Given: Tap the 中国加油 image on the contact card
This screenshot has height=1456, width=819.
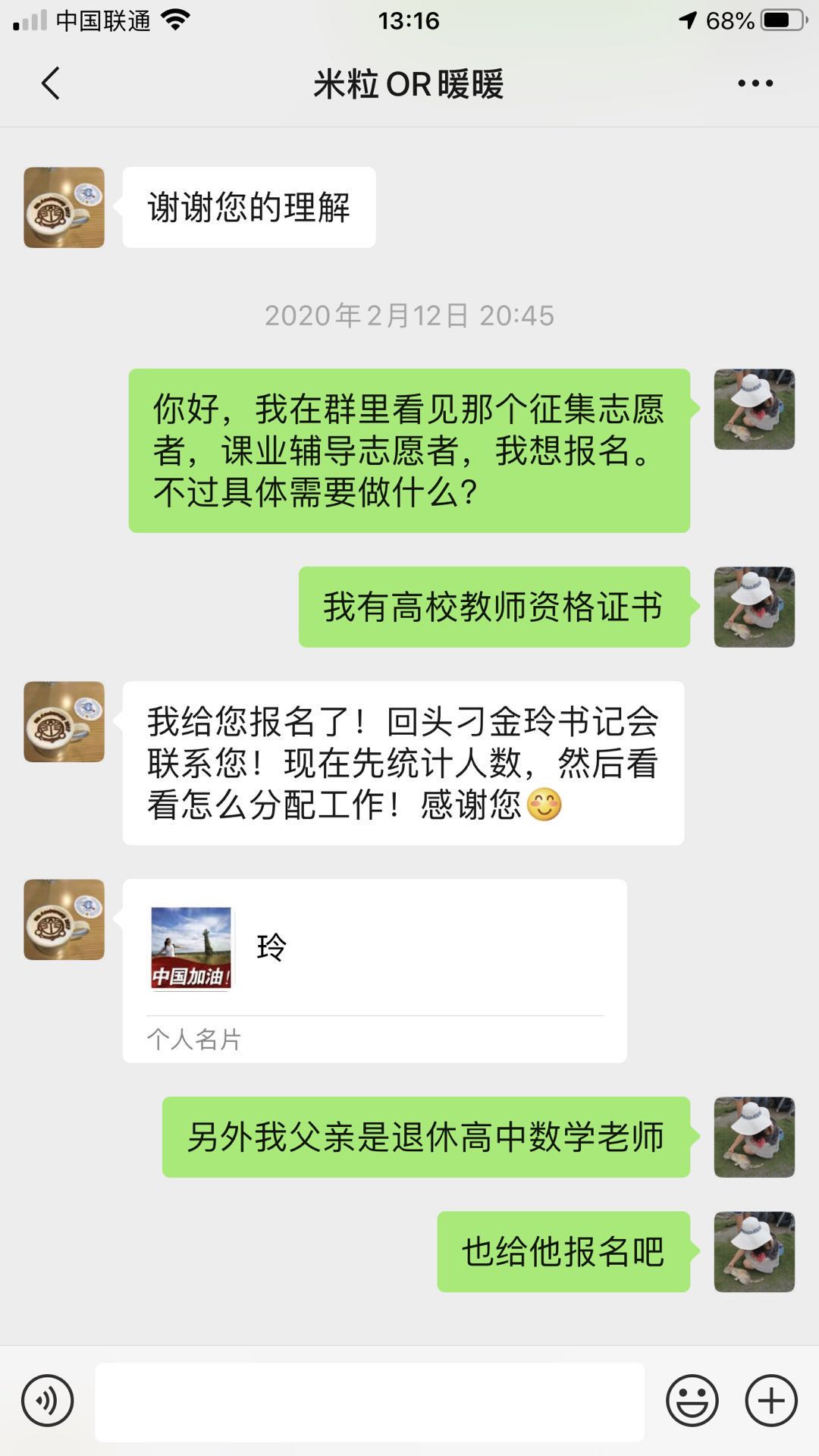Looking at the screenshot, I should [191, 945].
